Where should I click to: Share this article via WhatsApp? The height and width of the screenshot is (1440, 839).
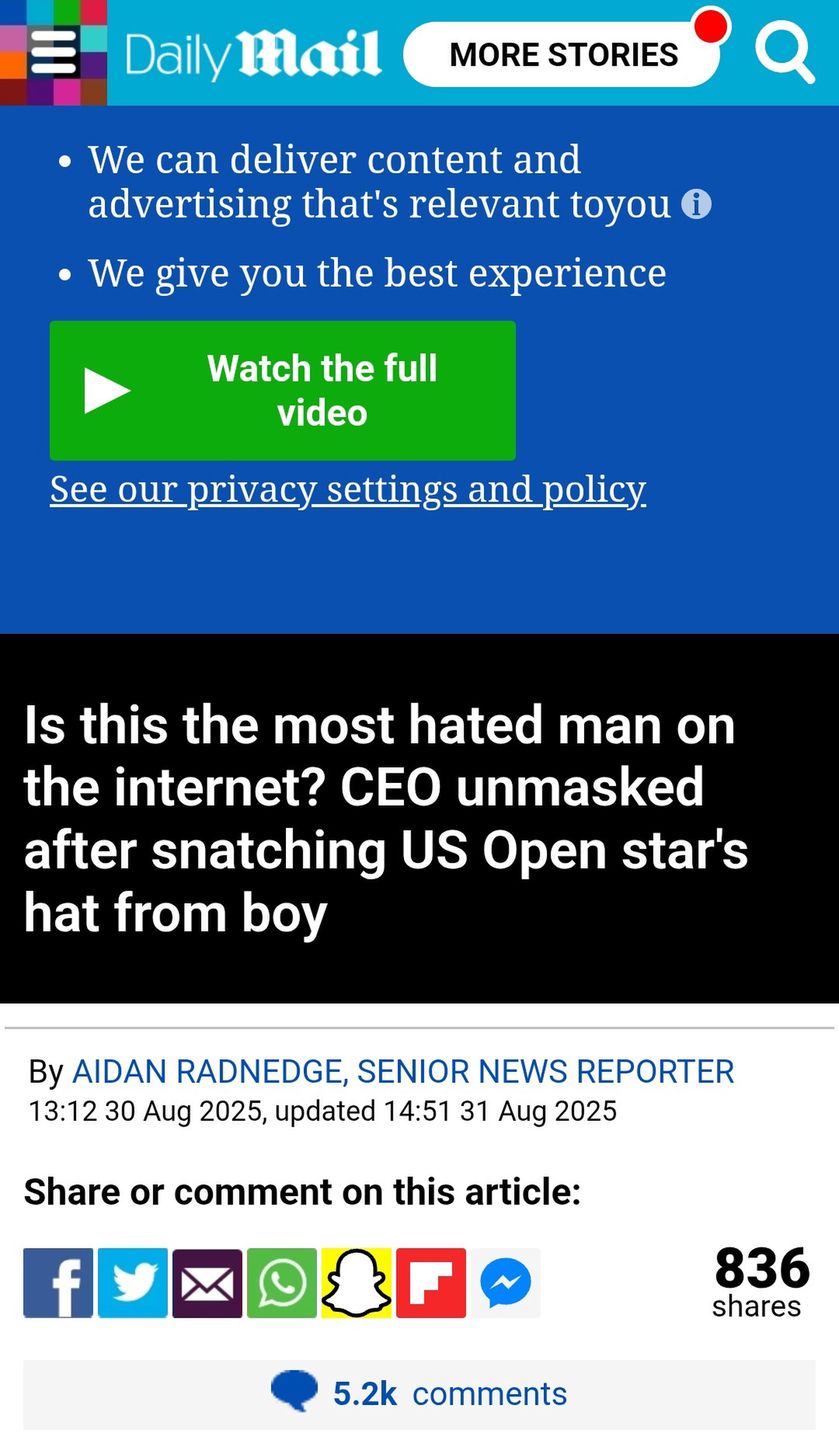coord(282,1283)
